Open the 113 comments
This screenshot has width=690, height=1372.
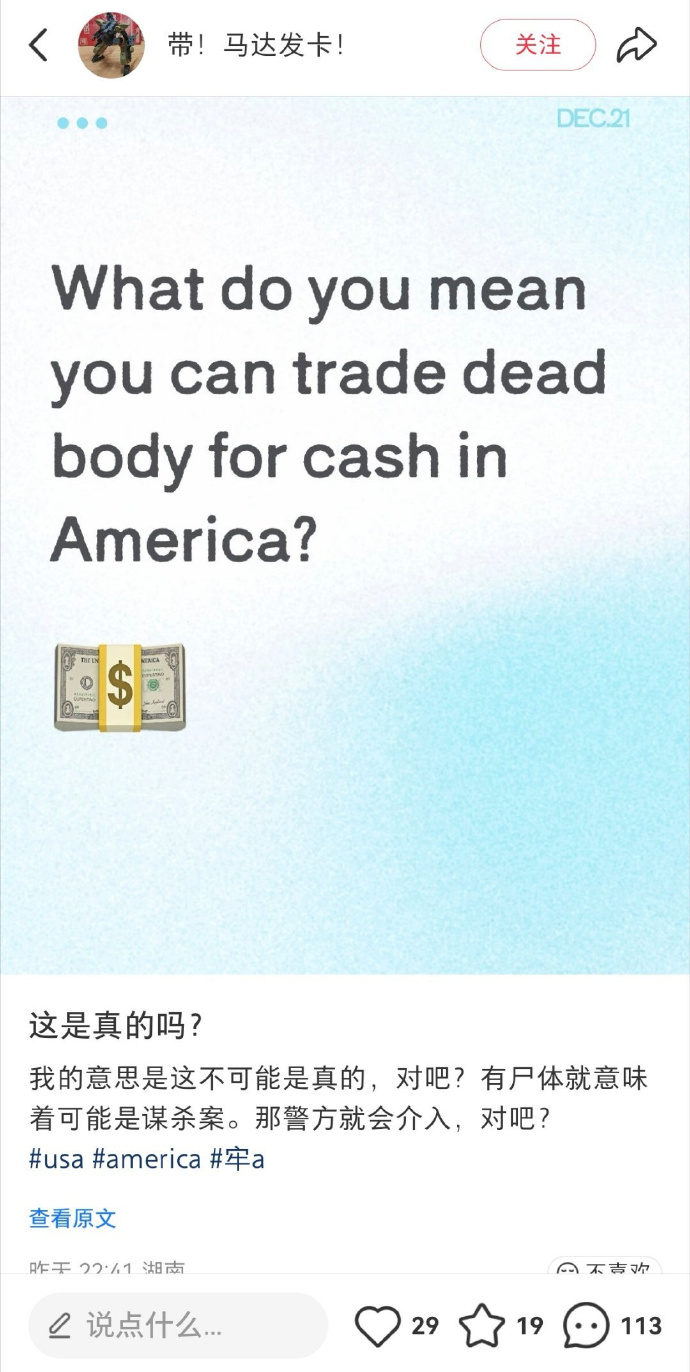pyautogui.click(x=586, y=1326)
